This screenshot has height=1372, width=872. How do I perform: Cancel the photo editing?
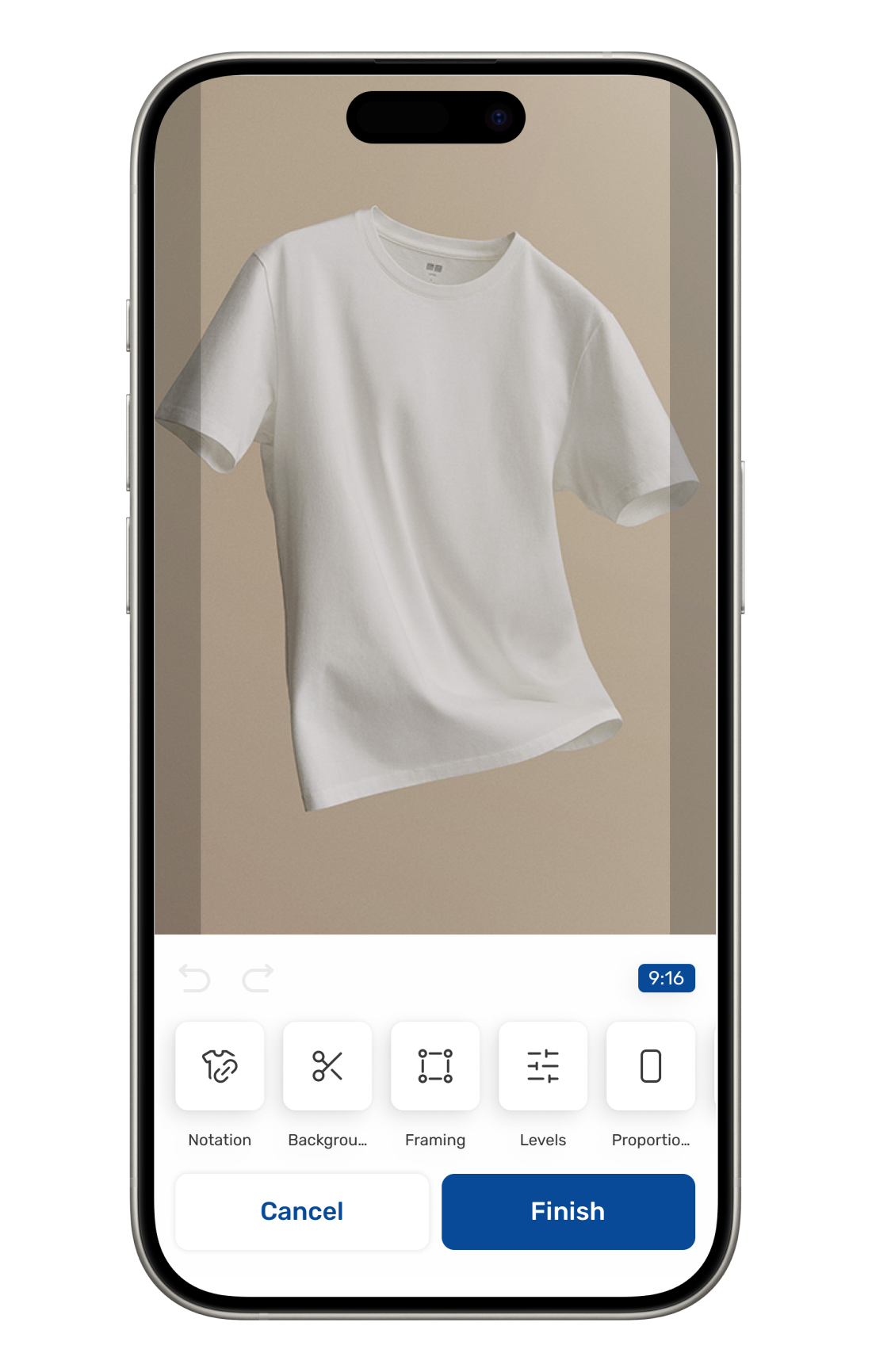click(x=302, y=1211)
